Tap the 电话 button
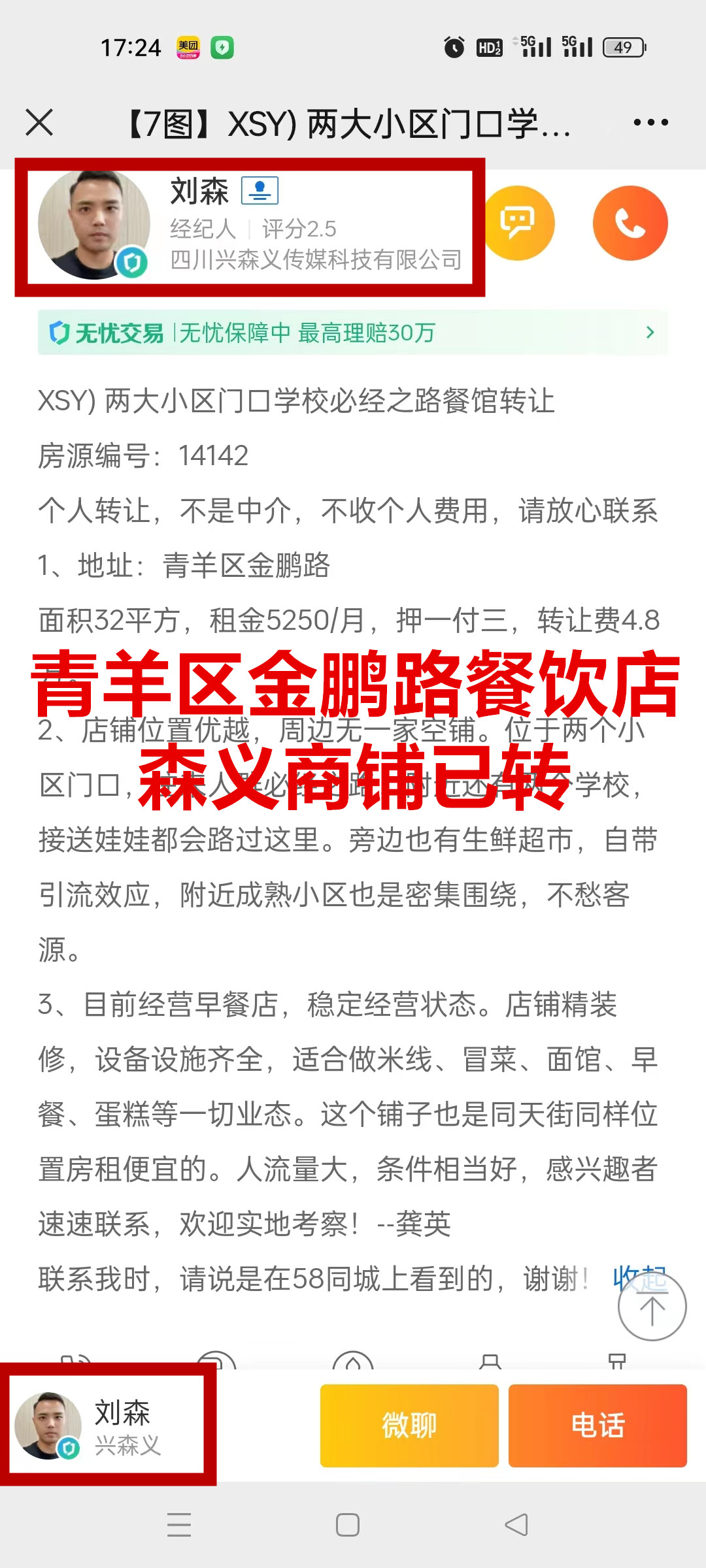This screenshot has height=1568, width=706. [597, 1426]
